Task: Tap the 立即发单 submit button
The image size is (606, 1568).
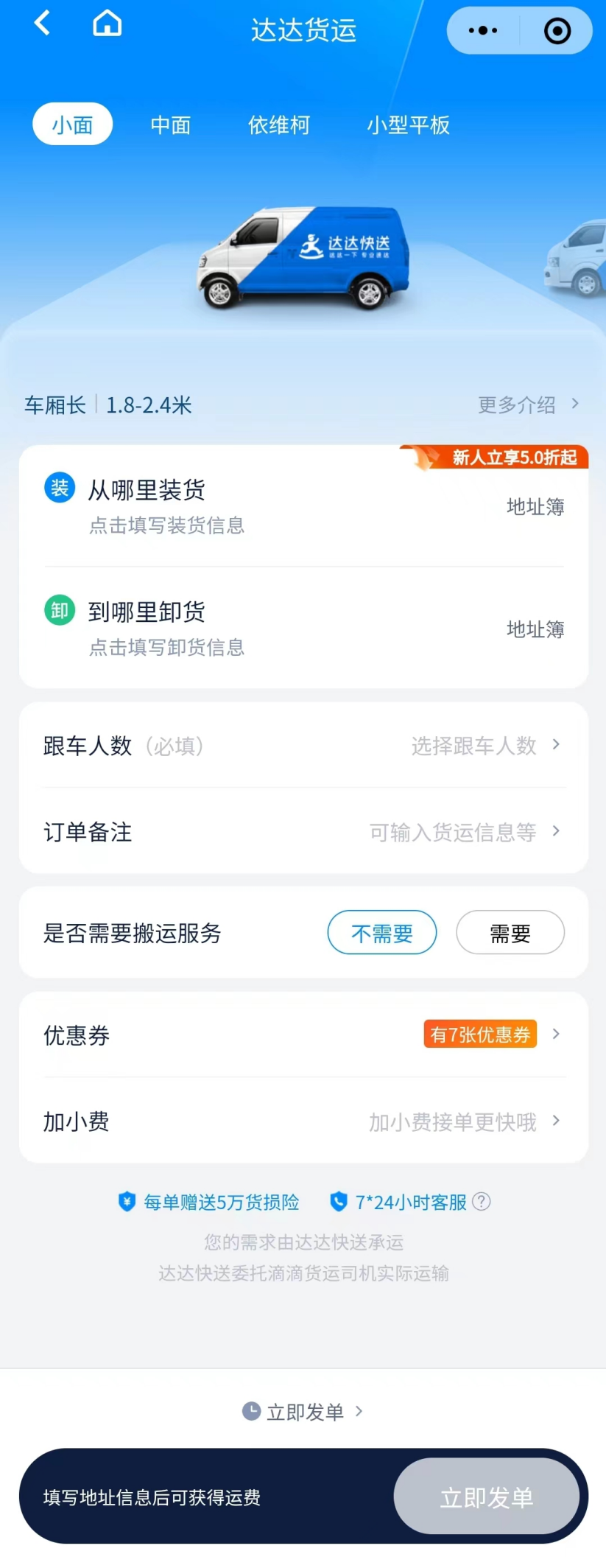Action: pyautogui.click(x=487, y=1496)
